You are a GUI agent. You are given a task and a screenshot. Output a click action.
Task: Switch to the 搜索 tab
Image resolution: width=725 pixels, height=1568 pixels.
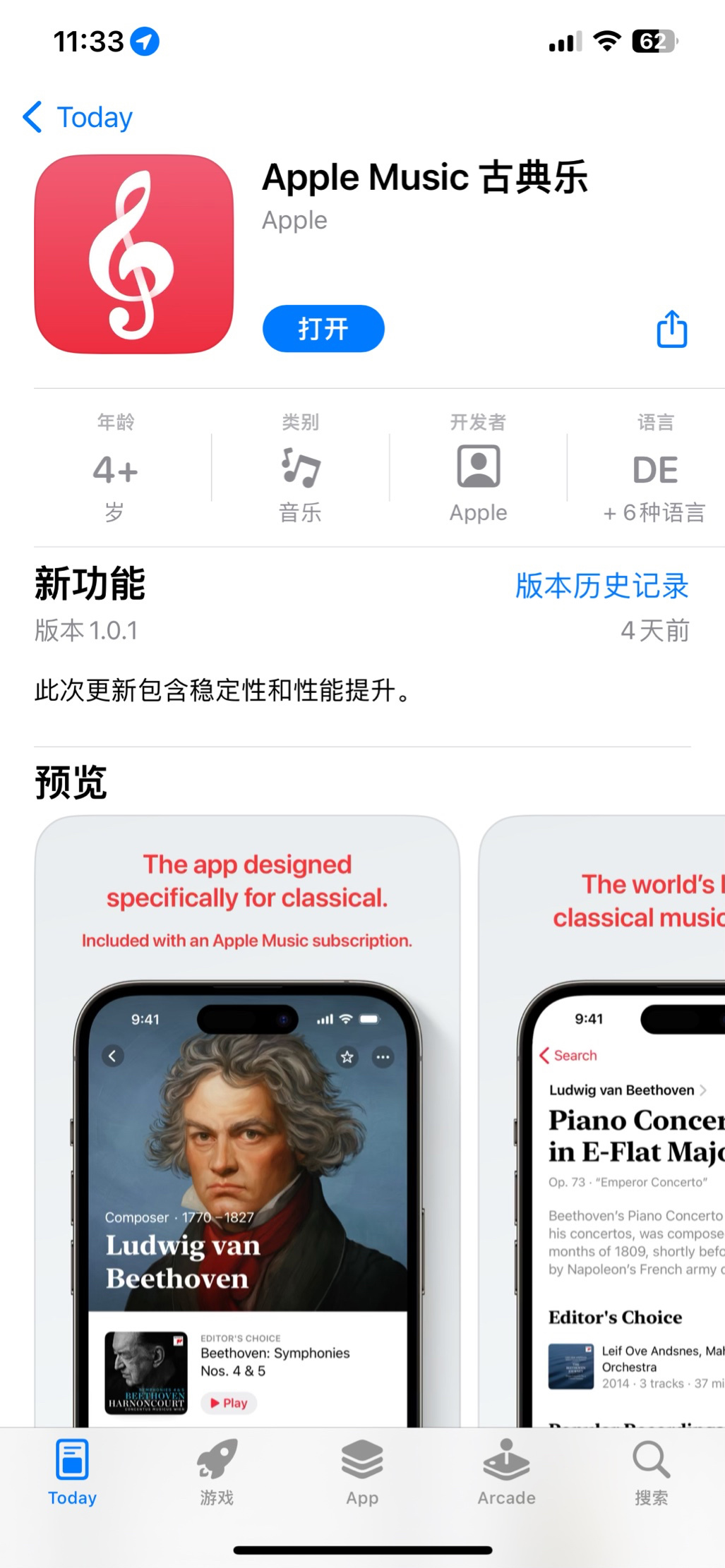pyautogui.click(x=651, y=1472)
